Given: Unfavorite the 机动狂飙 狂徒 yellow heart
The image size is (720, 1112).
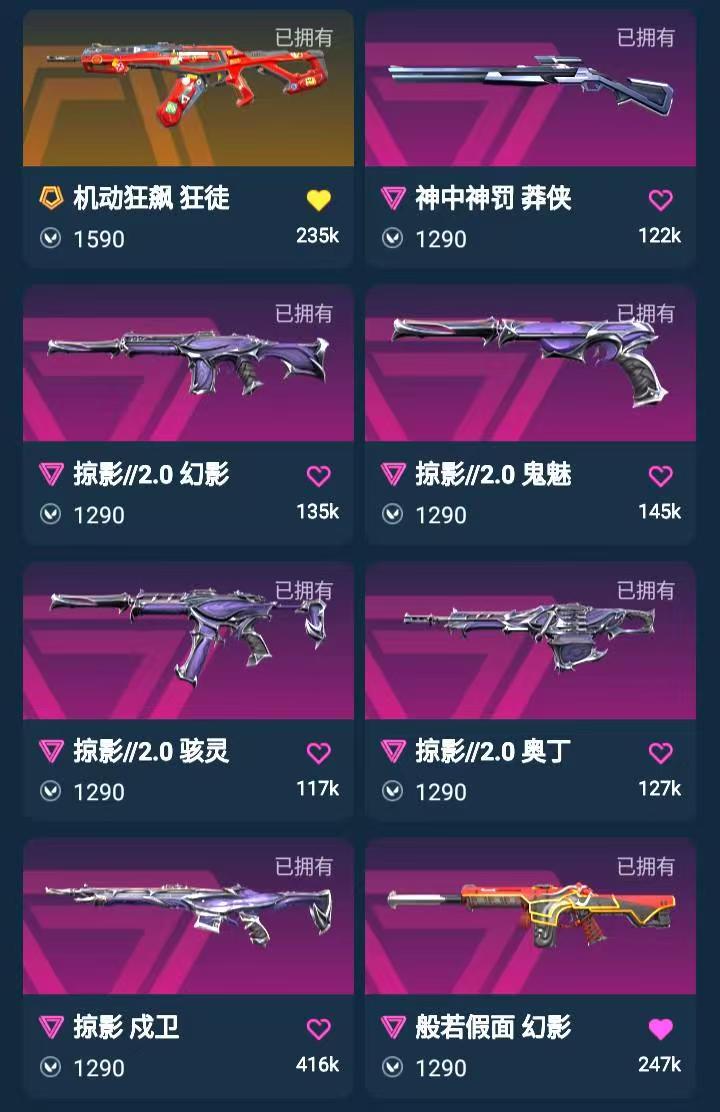Looking at the screenshot, I should (x=319, y=201).
